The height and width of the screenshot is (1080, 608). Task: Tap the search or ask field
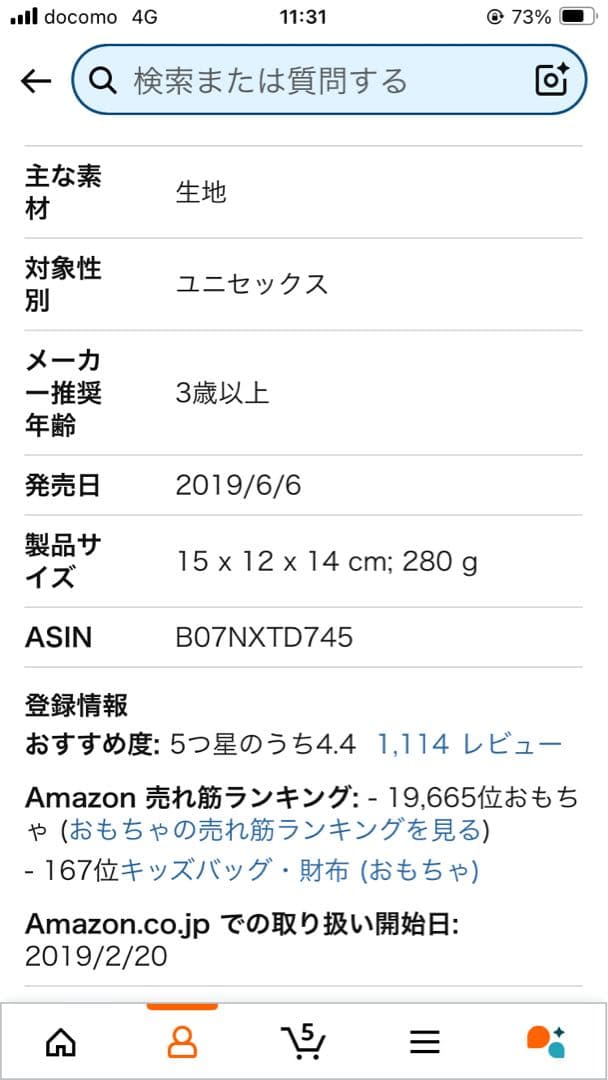300,81
